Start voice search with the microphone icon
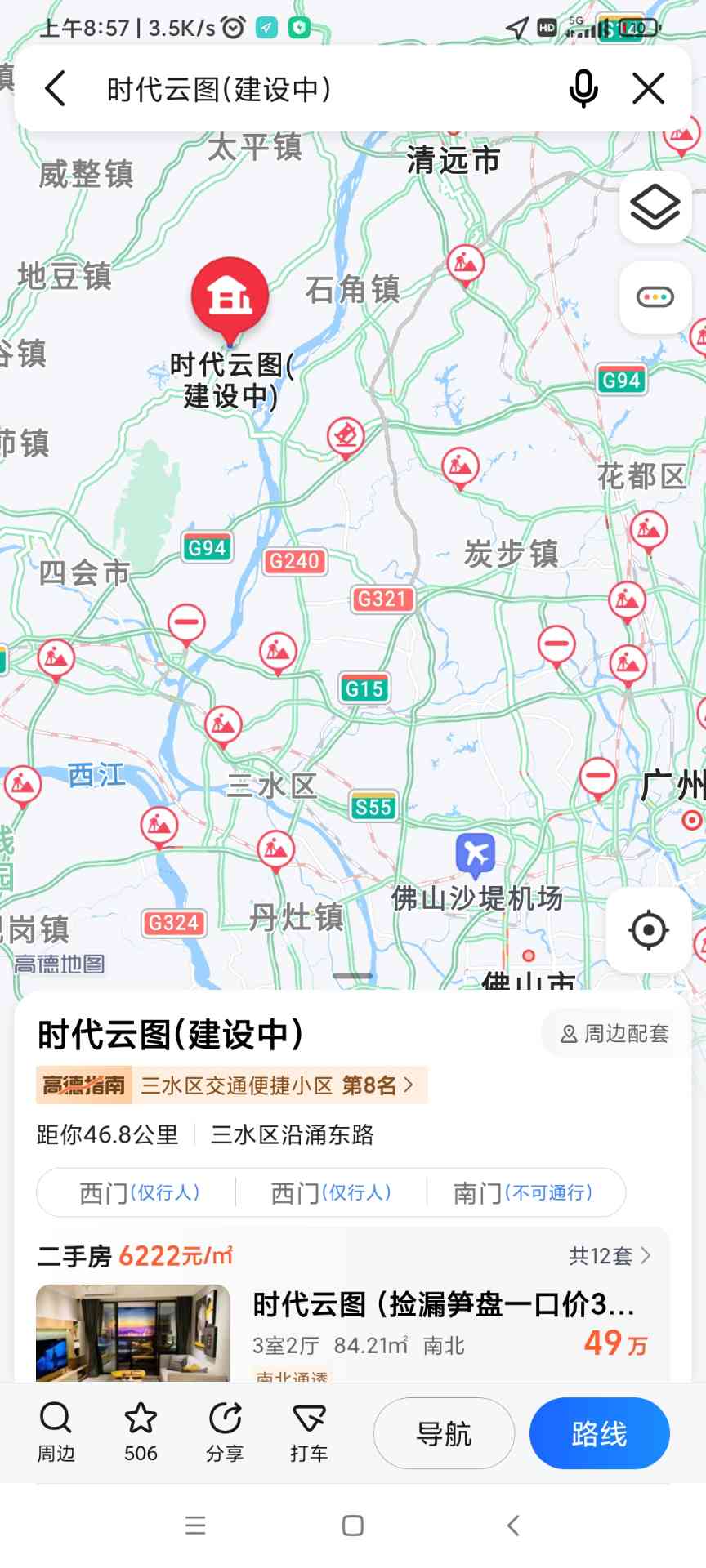 click(583, 88)
